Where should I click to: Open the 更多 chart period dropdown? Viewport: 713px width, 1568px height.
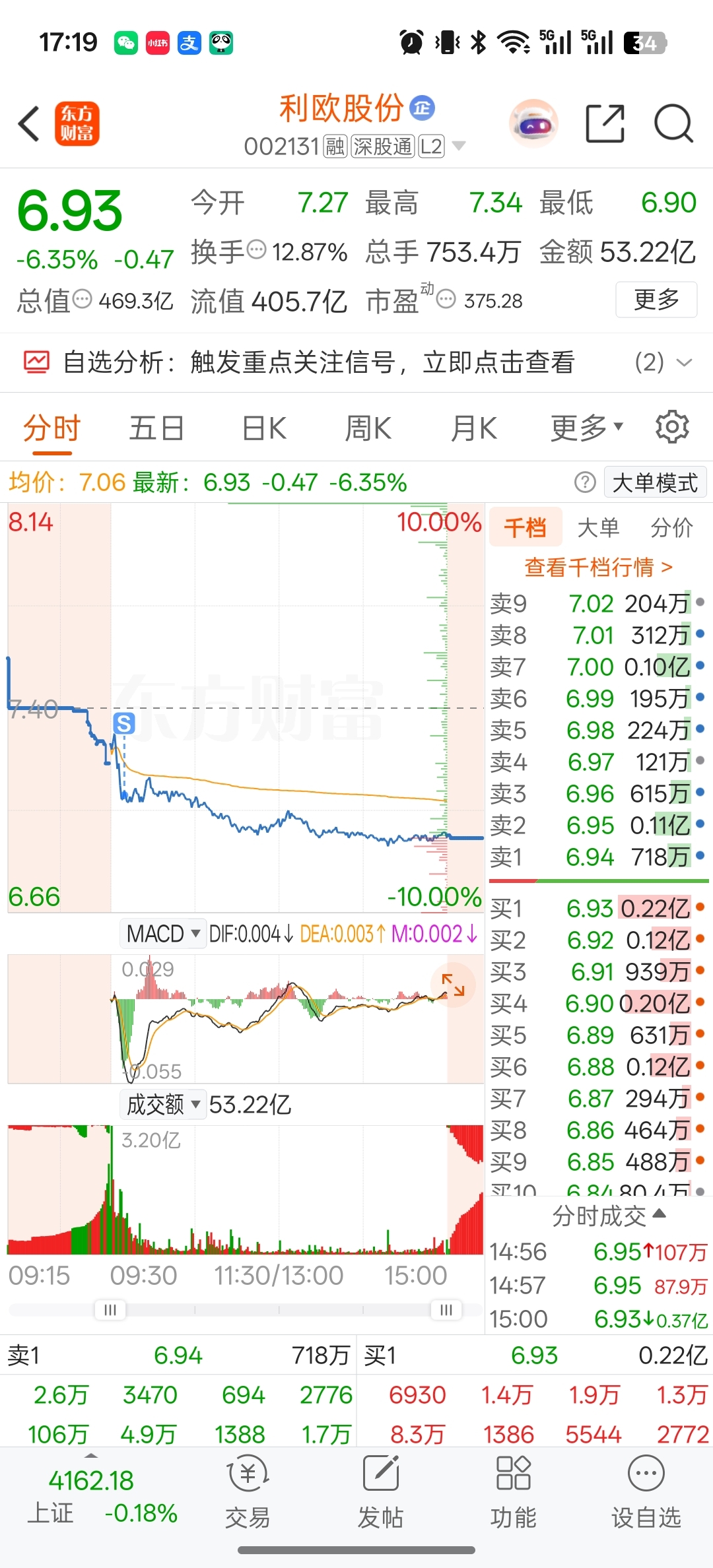[x=587, y=428]
